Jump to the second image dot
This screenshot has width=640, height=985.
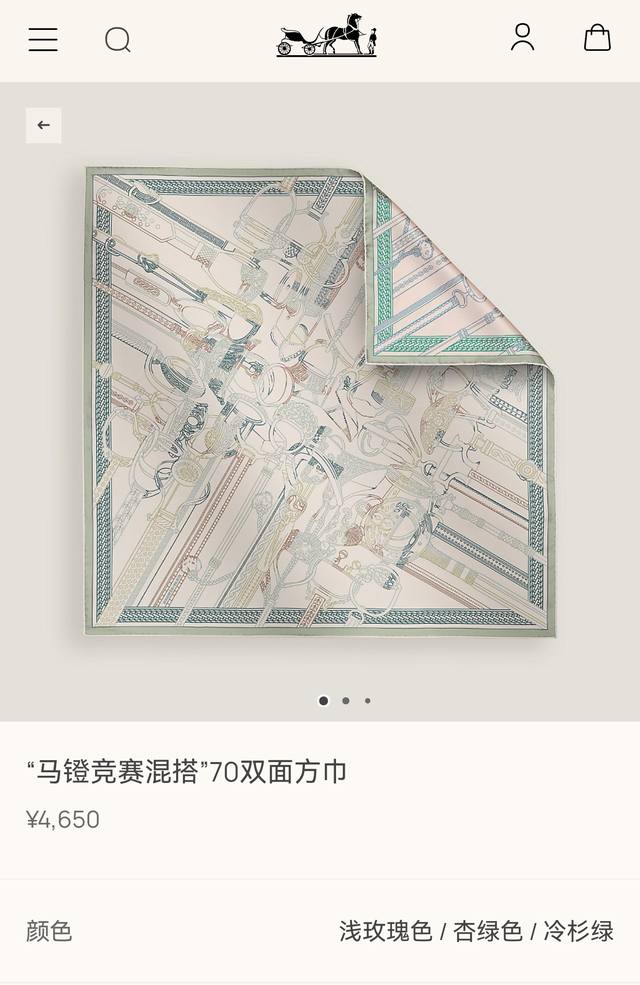coord(346,701)
